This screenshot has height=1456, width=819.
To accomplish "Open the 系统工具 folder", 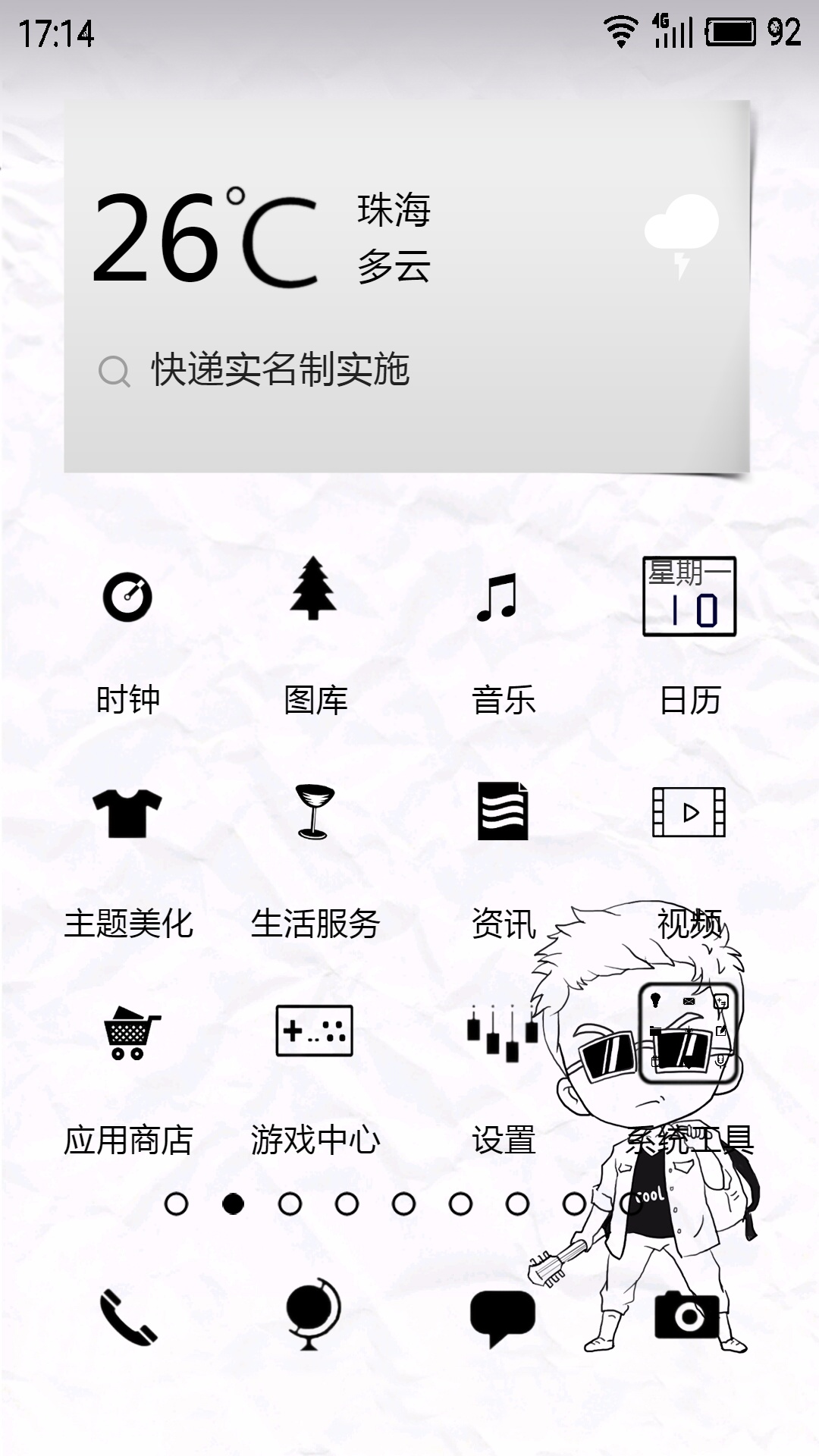I will click(688, 1032).
